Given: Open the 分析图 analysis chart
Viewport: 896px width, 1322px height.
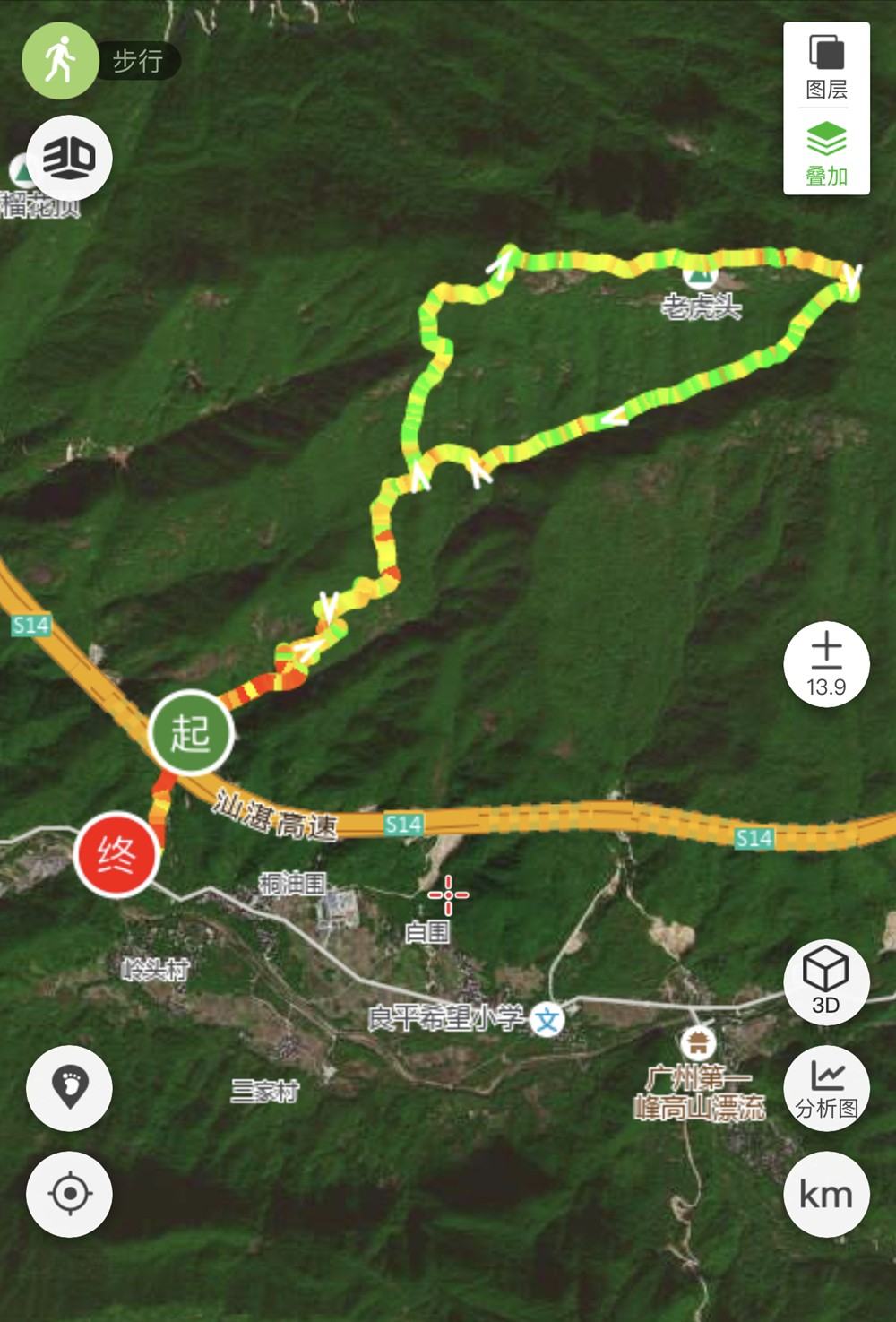Looking at the screenshot, I should click(x=826, y=1088).
